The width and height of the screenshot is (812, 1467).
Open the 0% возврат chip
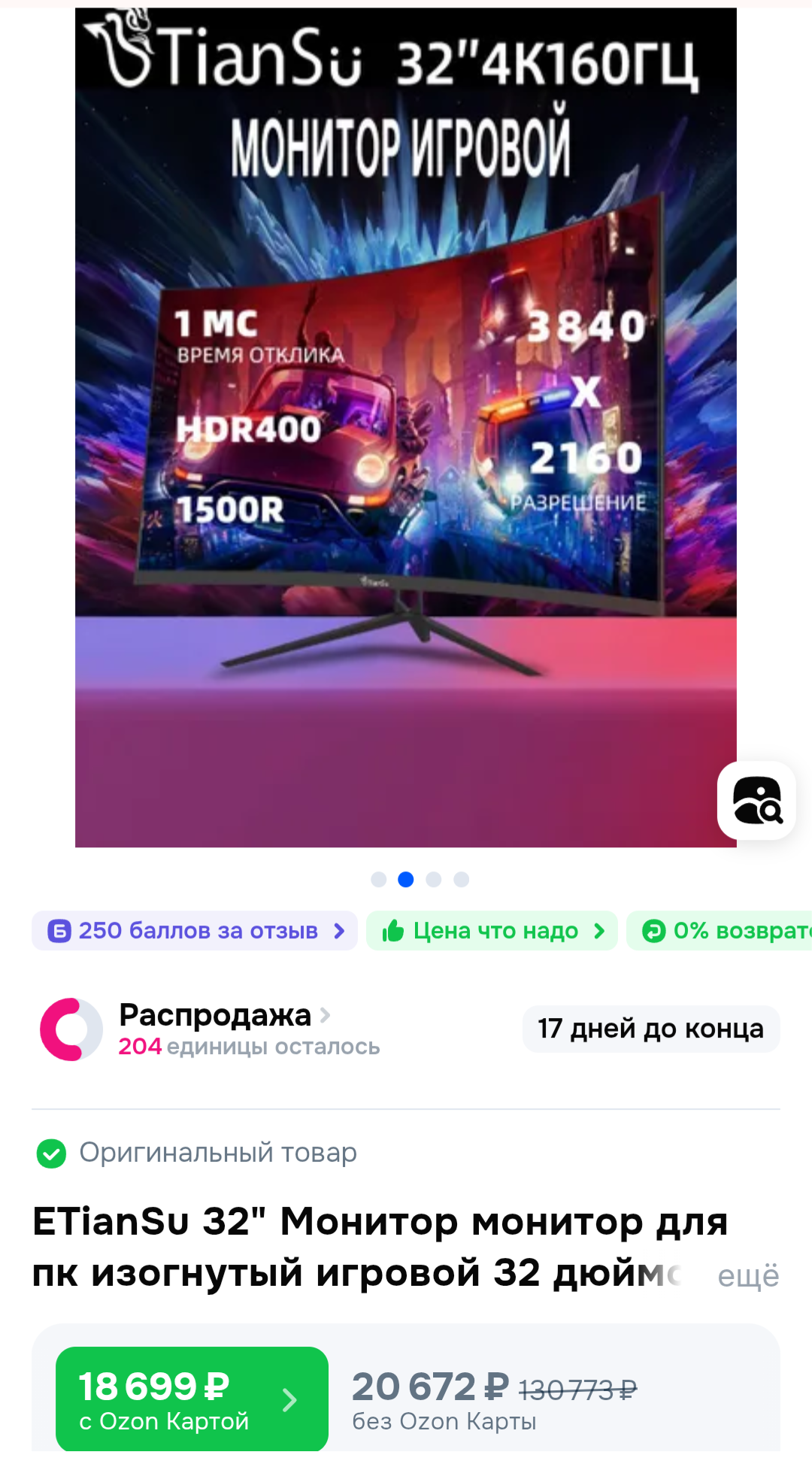point(720,931)
